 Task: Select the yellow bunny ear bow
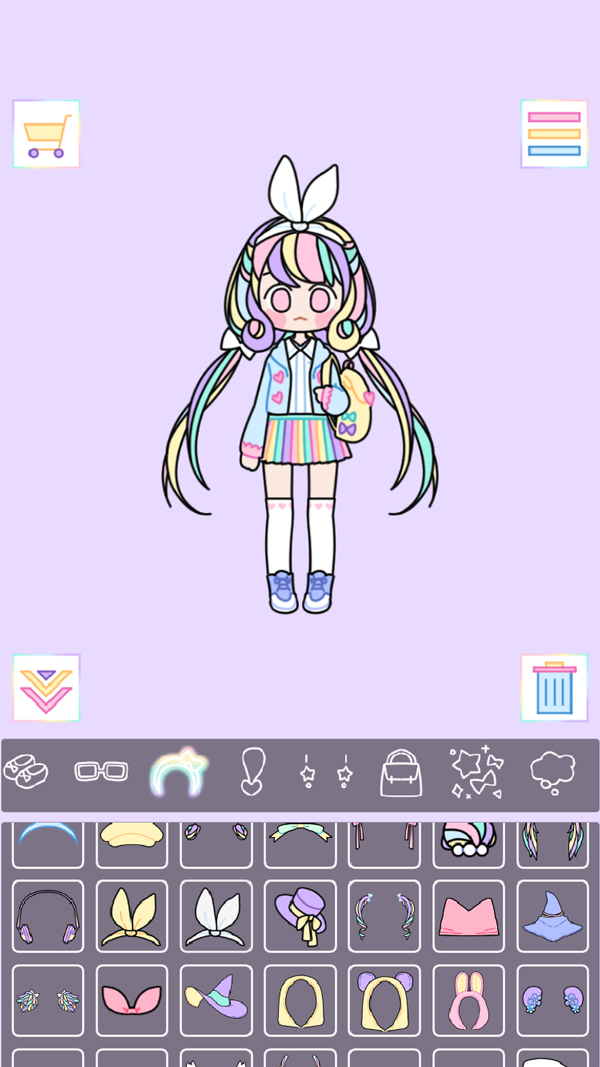[x=132, y=916]
